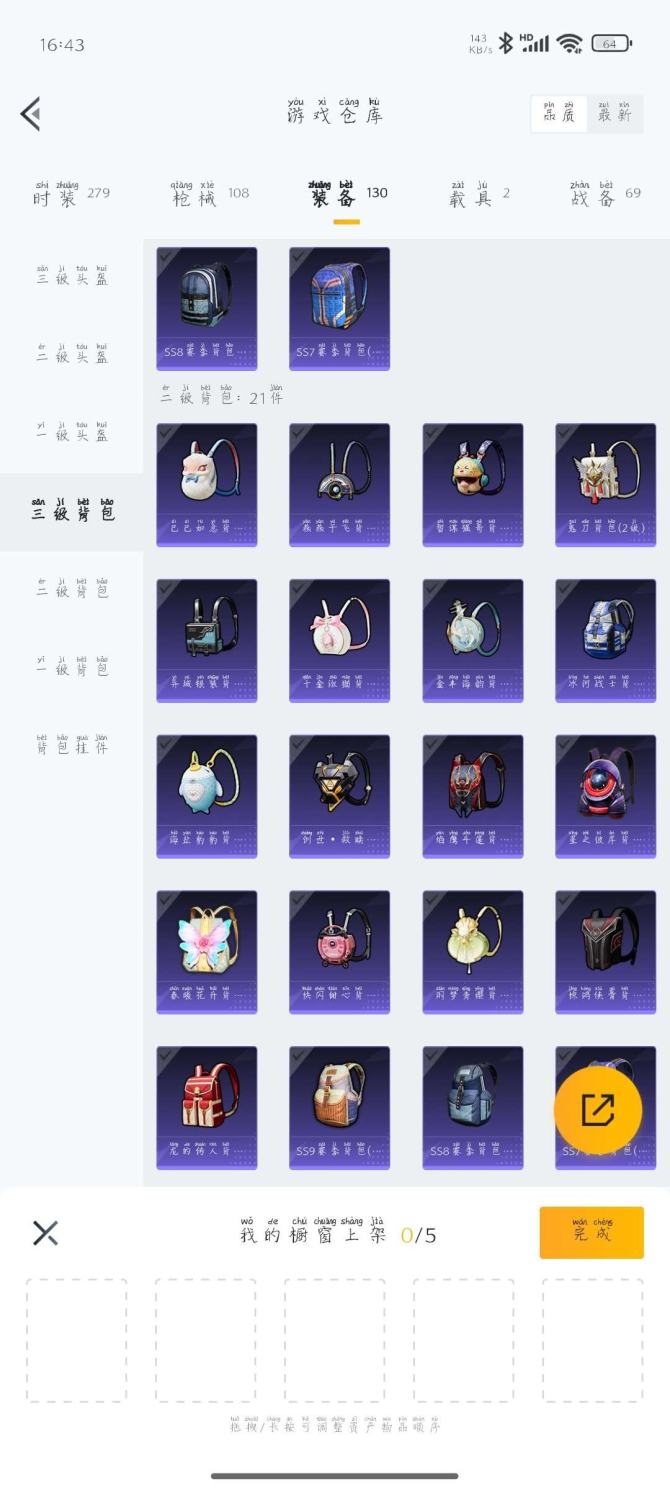
Task: Switch to the 枪械 tab
Action: [194, 196]
